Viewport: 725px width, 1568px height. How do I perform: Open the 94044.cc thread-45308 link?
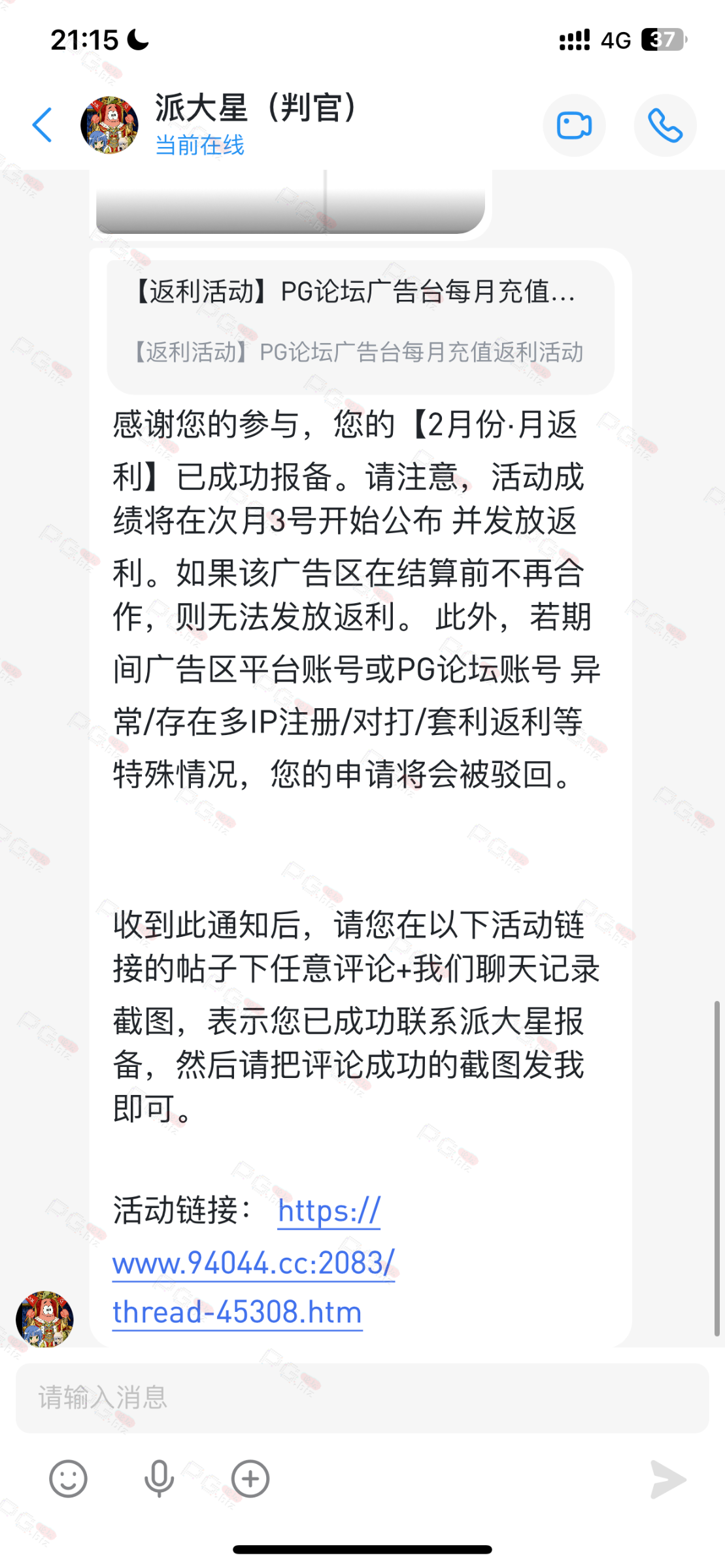coord(254,1262)
